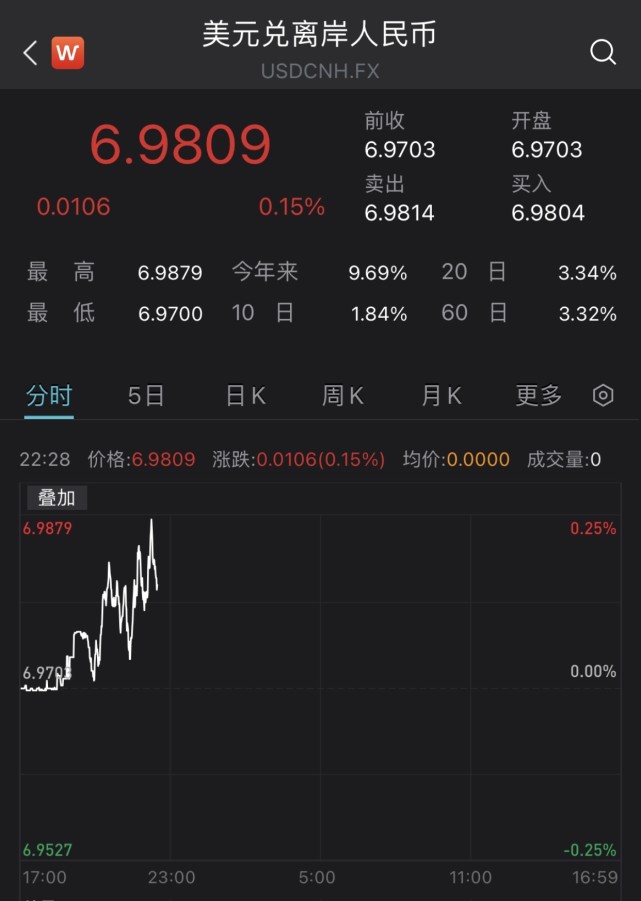Select the 日K chart tab
This screenshot has width=641, height=901.
pos(245,396)
